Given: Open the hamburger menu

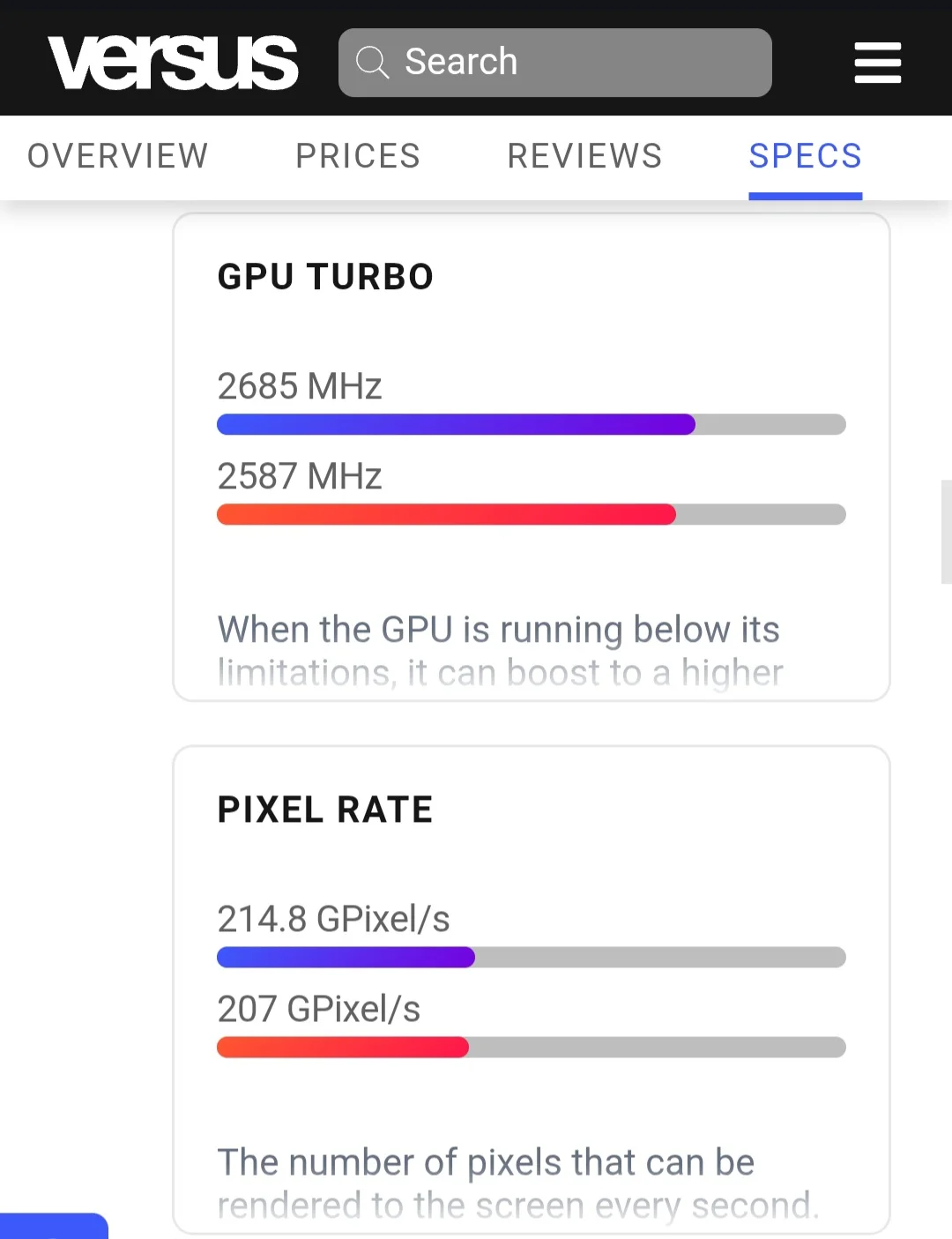Looking at the screenshot, I should 877,63.
